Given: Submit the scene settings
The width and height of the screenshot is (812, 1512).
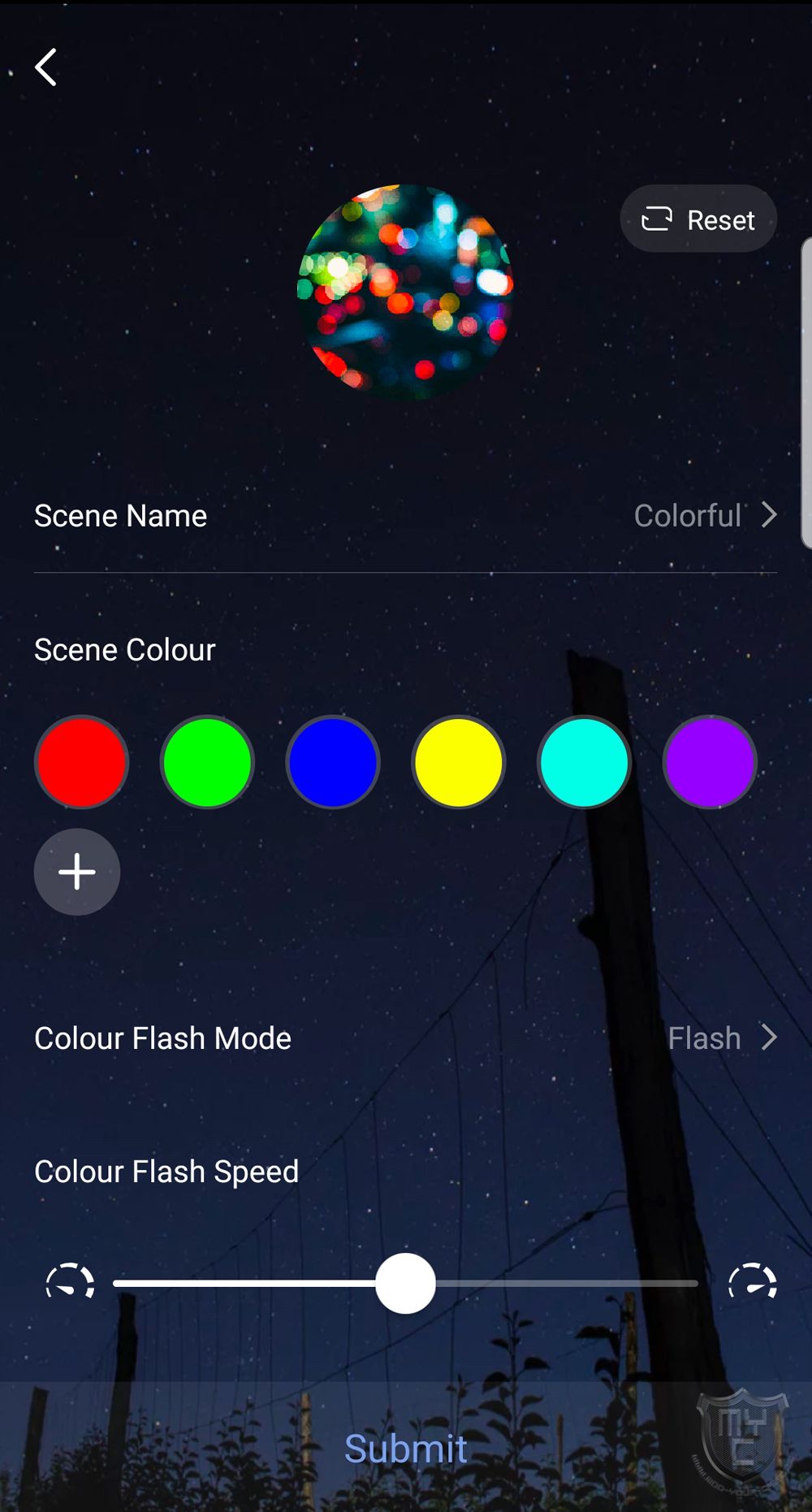Looking at the screenshot, I should coord(405,1449).
